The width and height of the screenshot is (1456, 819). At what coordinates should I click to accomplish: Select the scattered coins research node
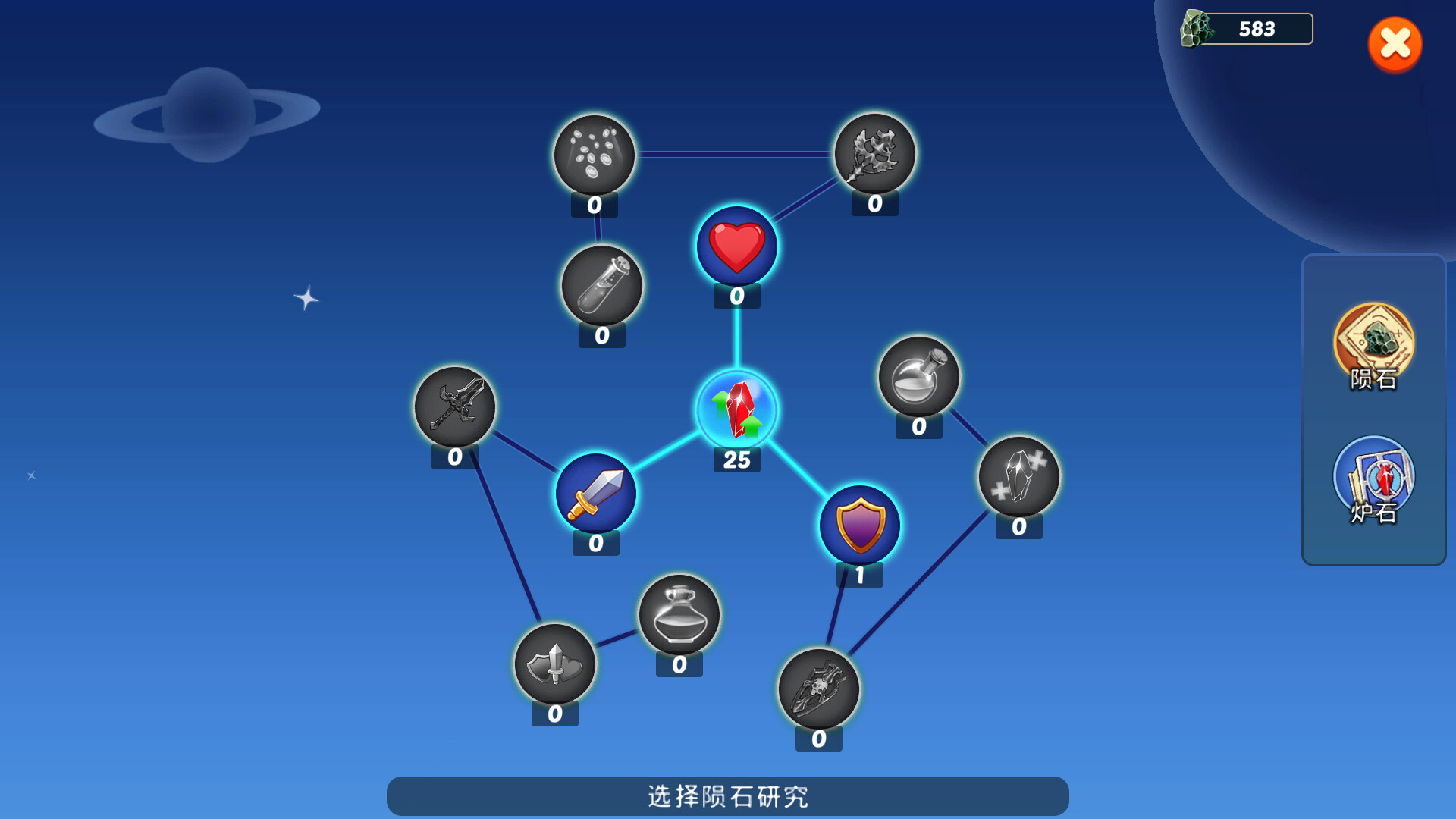[x=594, y=155]
